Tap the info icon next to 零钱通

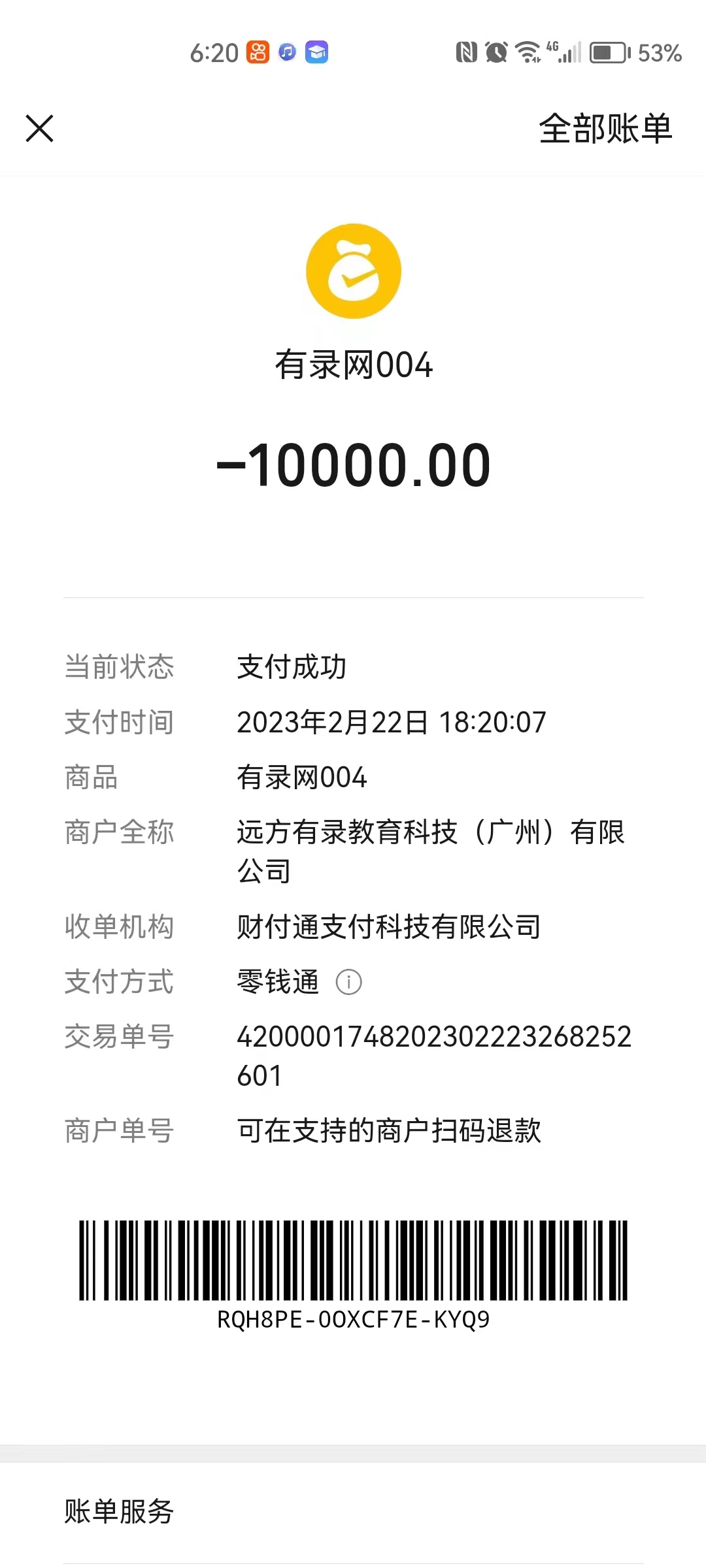click(348, 982)
